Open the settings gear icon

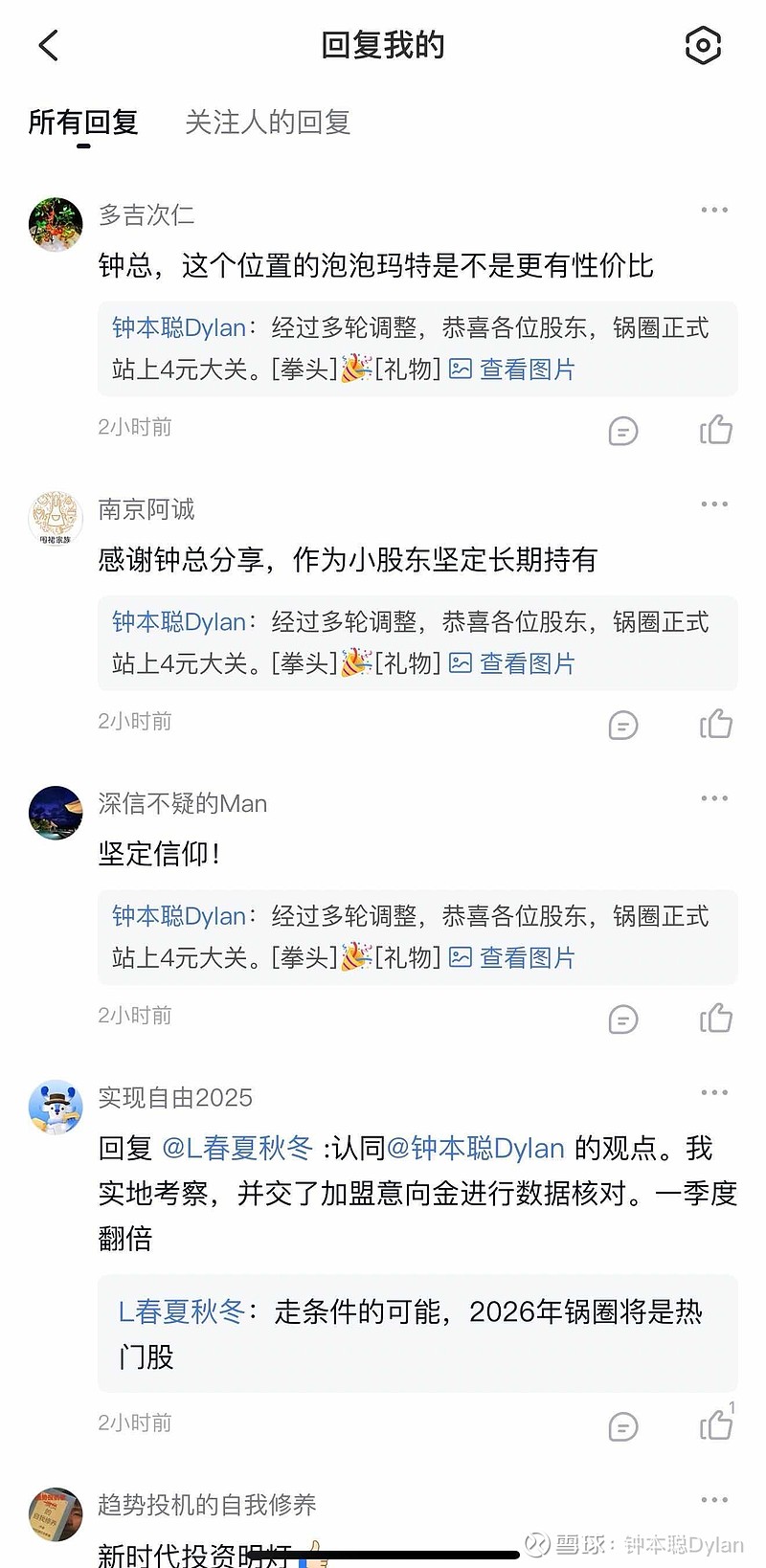(x=704, y=45)
